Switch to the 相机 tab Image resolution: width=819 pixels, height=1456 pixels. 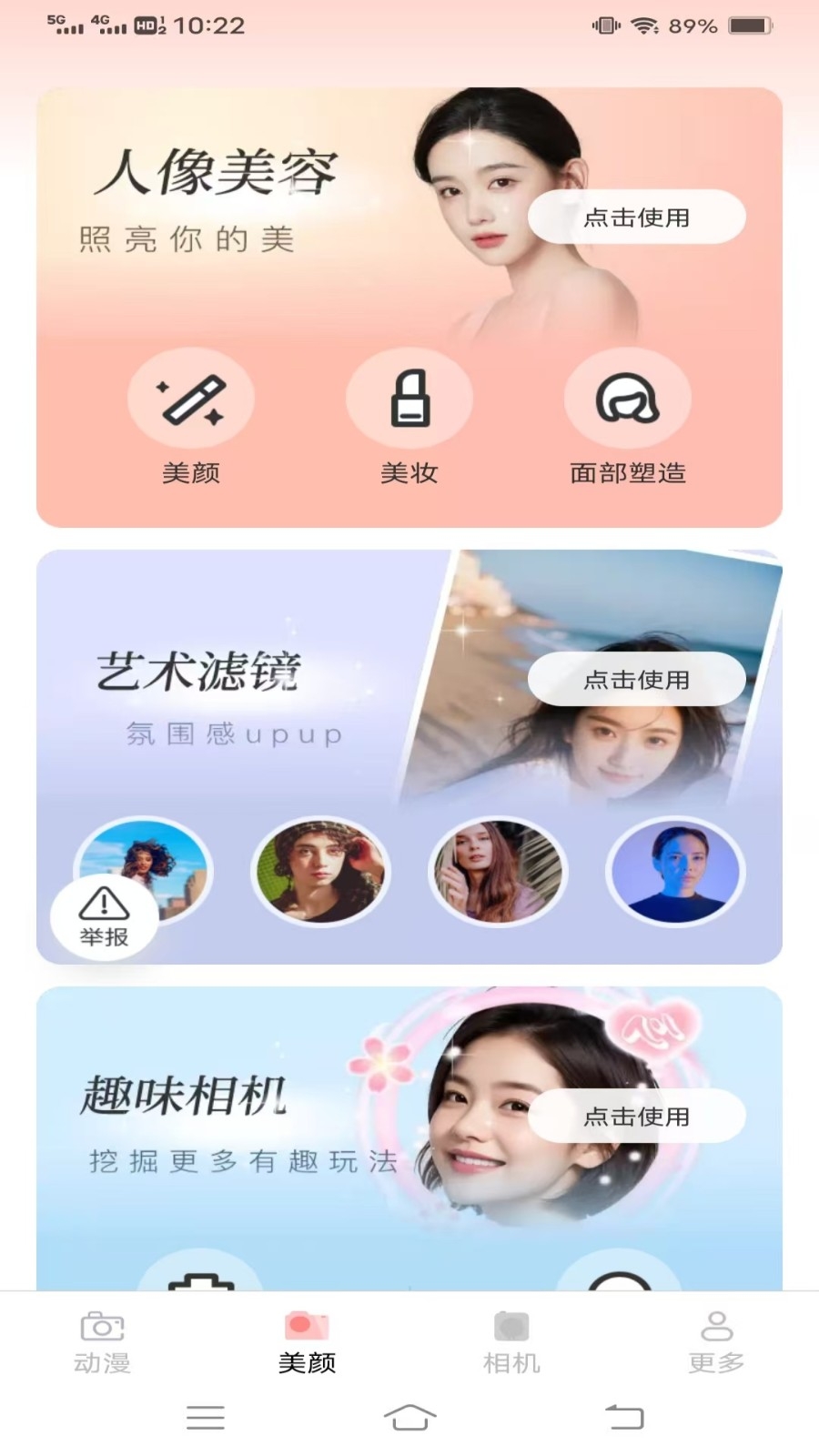click(x=511, y=1342)
